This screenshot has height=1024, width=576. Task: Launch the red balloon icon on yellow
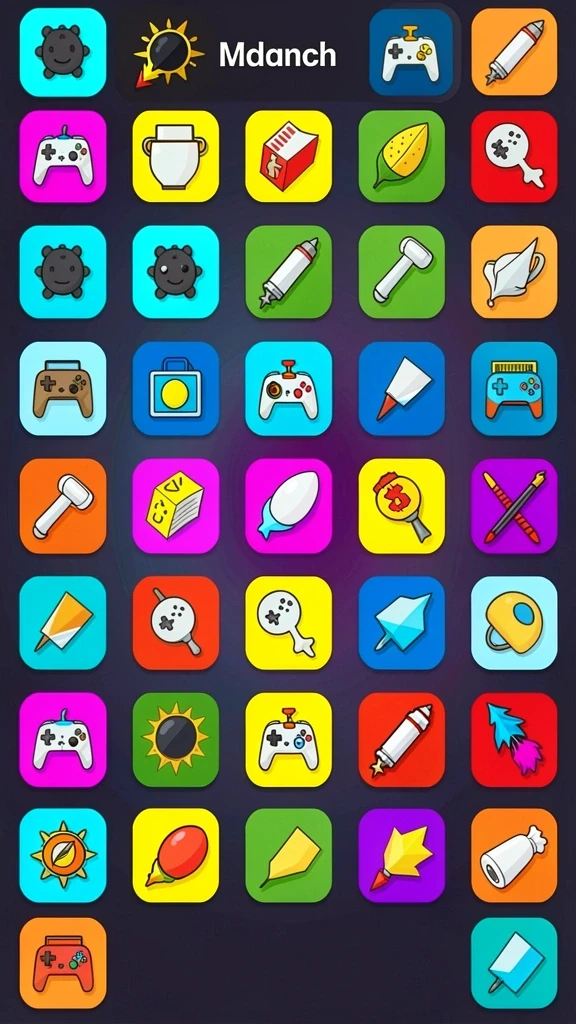click(x=176, y=856)
